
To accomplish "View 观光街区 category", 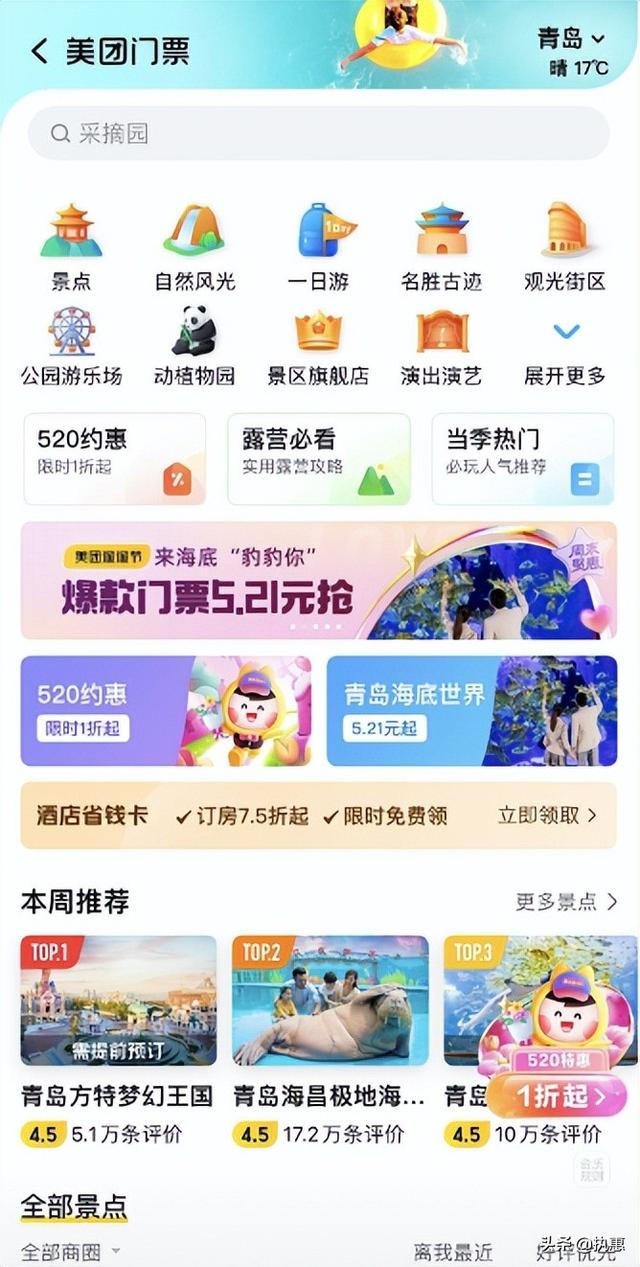I will point(565,247).
